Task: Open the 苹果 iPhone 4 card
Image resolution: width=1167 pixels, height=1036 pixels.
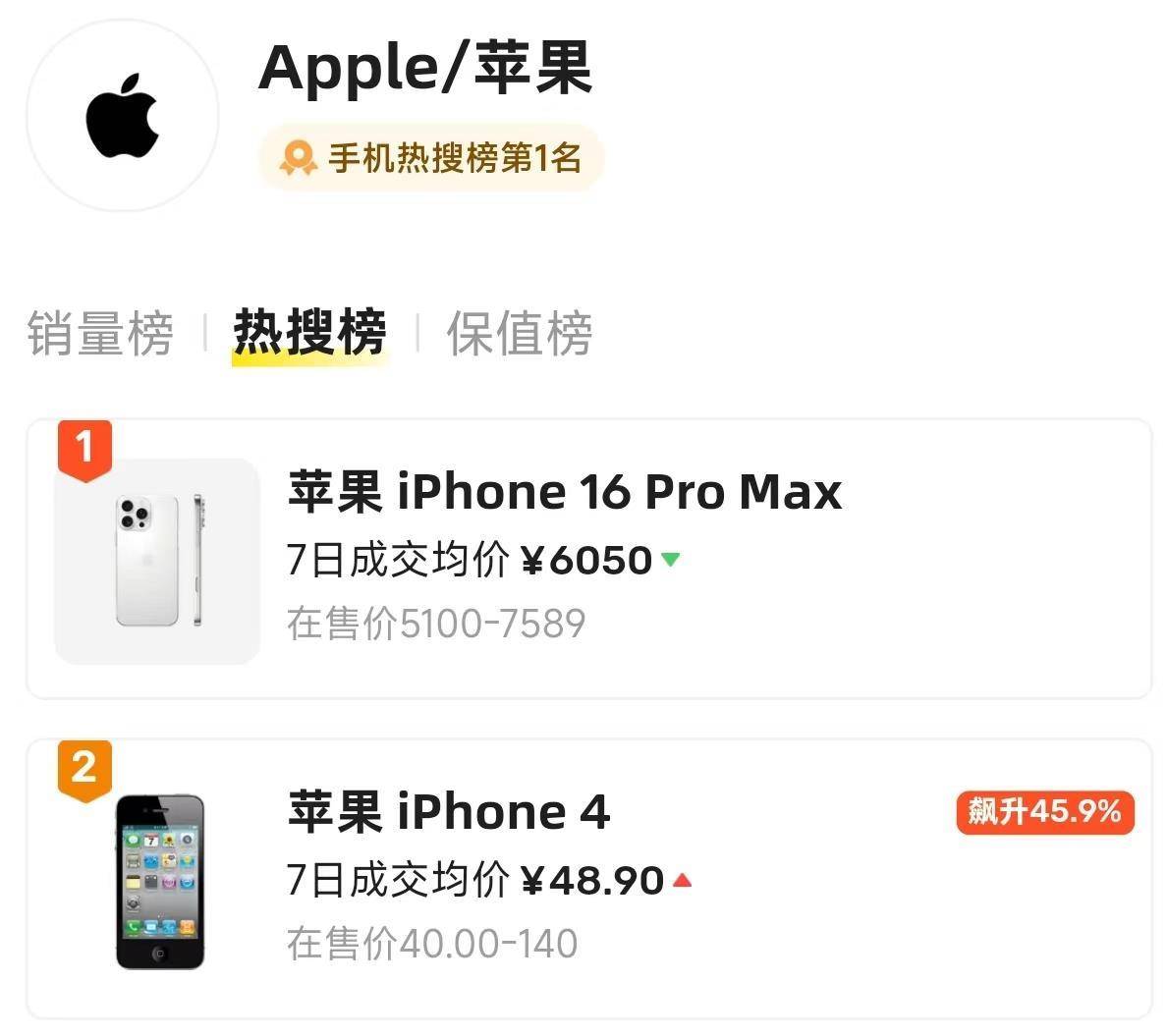Action: [x=587, y=878]
